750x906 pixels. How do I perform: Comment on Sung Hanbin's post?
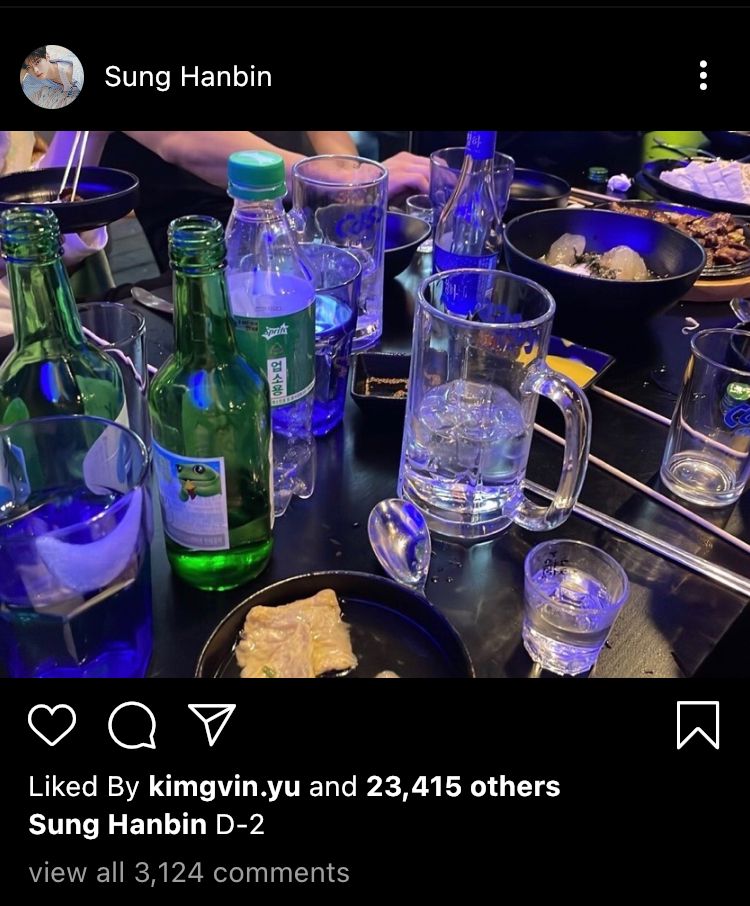(x=132, y=725)
